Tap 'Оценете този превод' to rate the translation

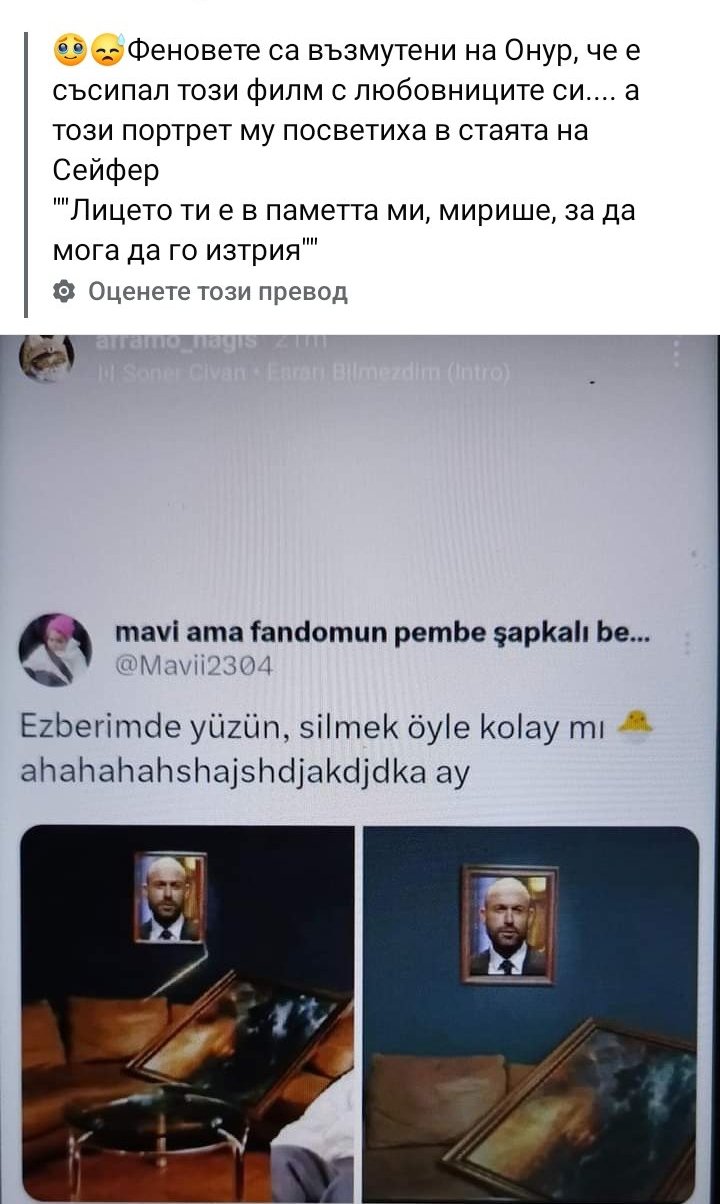coord(199,292)
